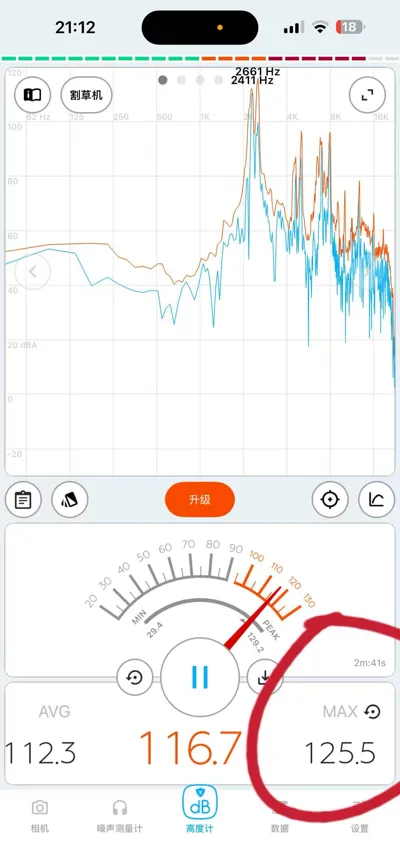The image size is (400, 867).
Task: Open the guide book icon
Action: [x=33, y=95]
